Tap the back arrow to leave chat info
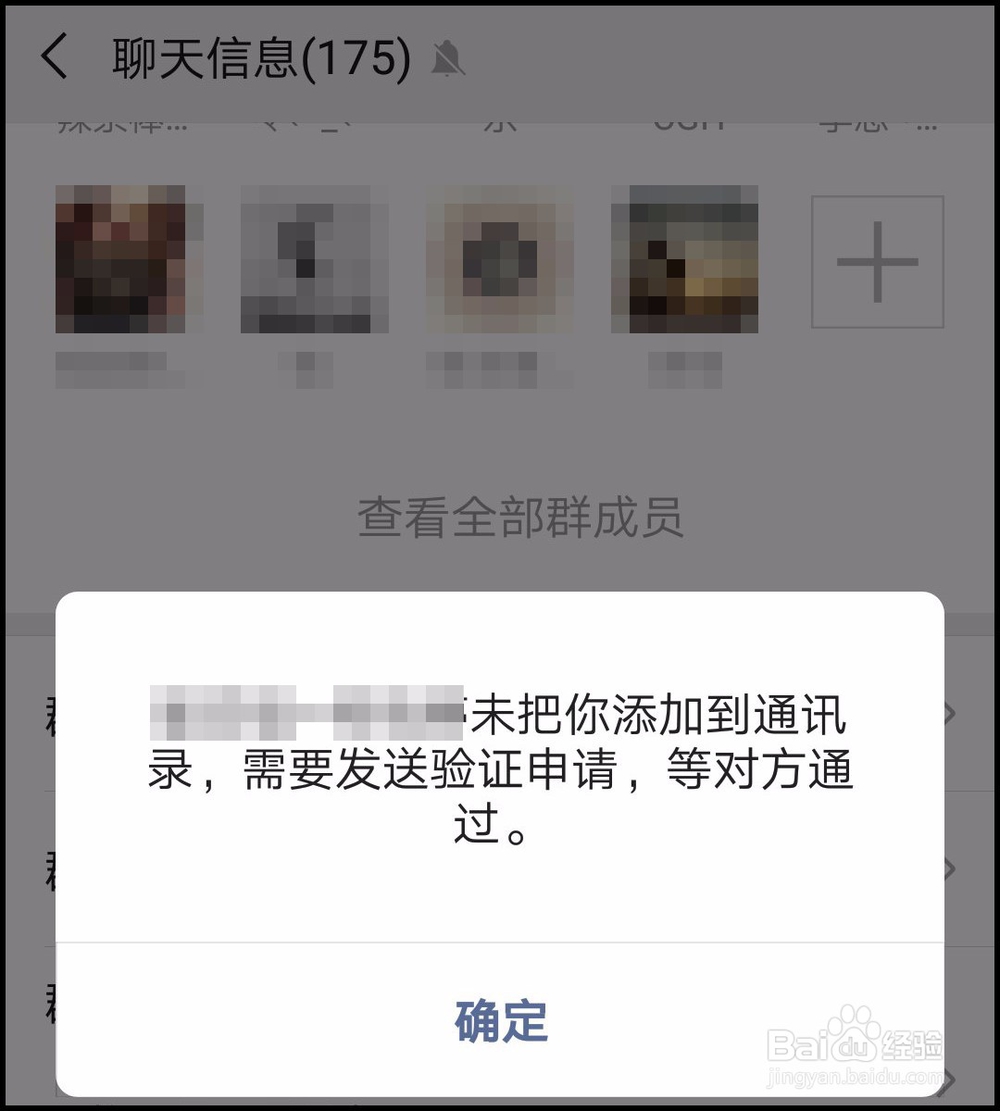 [x=52, y=58]
